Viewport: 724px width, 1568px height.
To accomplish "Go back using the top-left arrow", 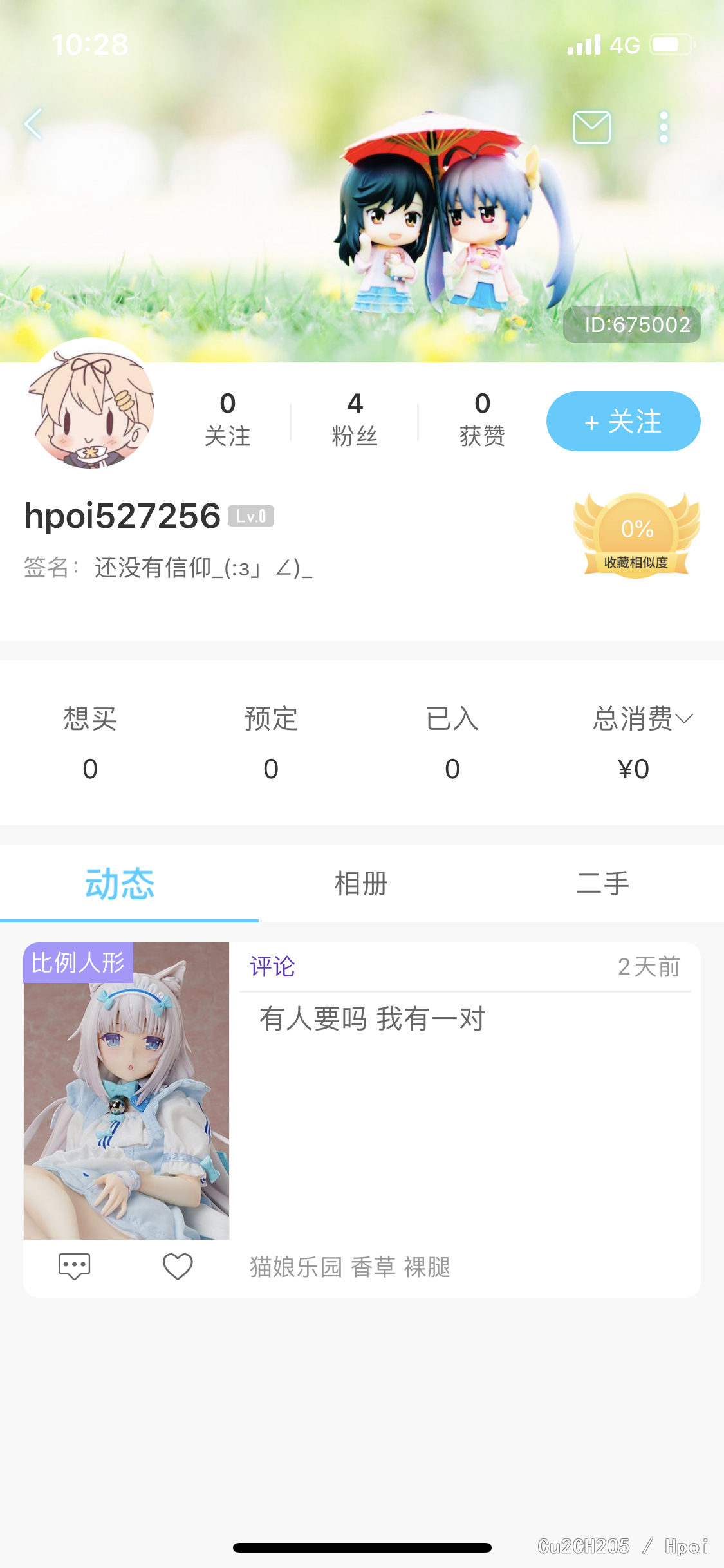I will tap(33, 124).
